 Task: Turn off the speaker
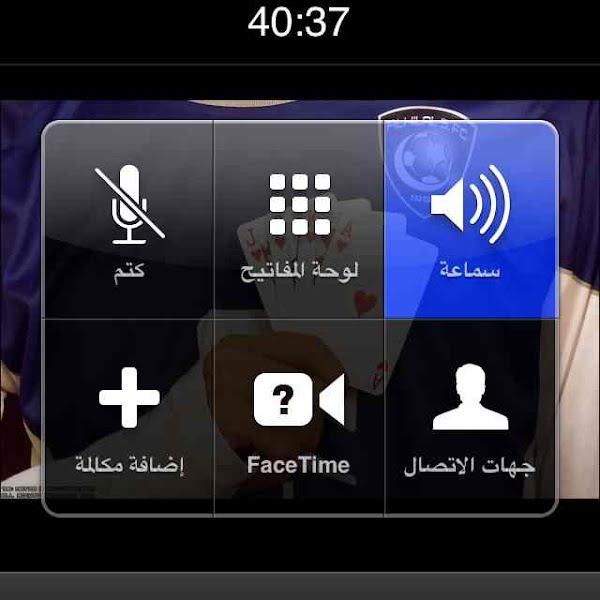point(470,222)
